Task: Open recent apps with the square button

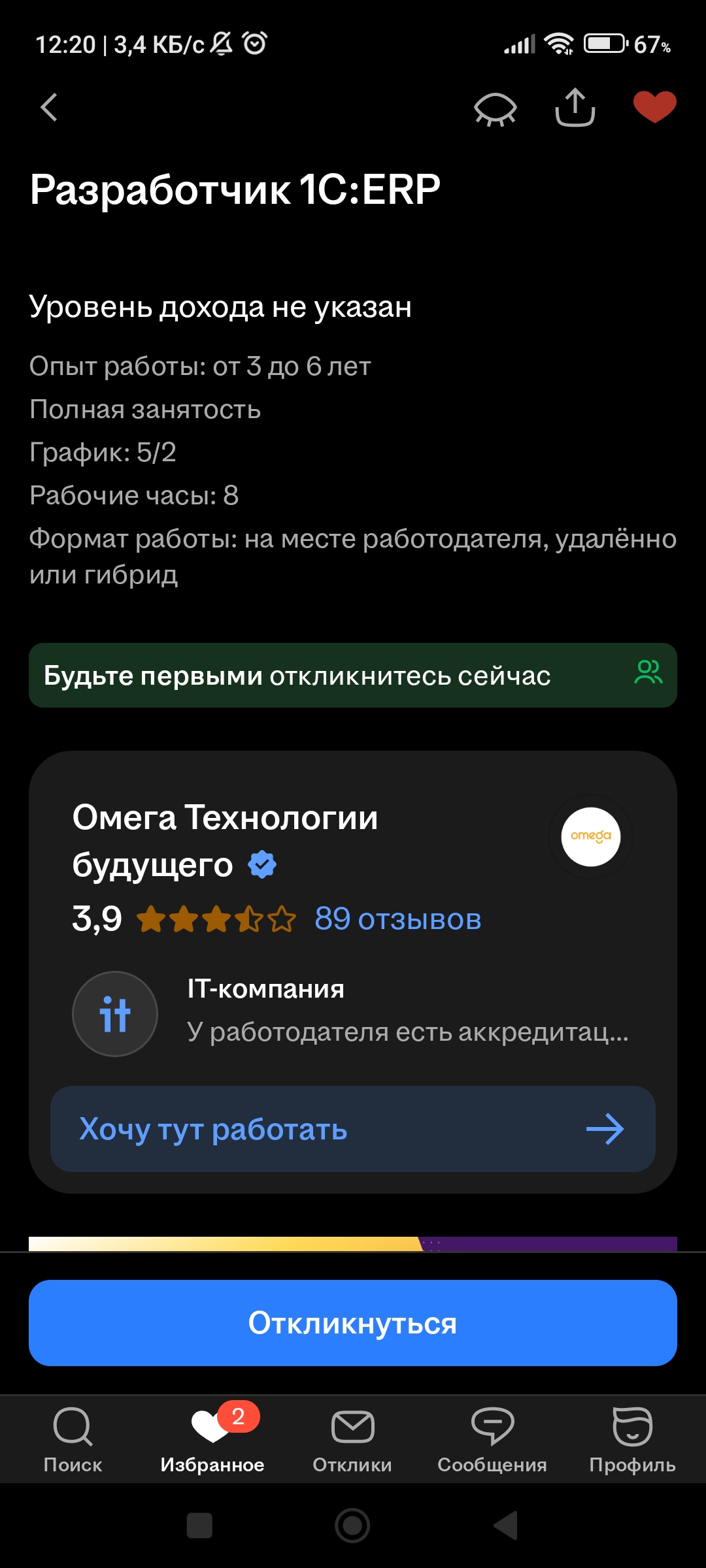Action: pyautogui.click(x=199, y=1526)
